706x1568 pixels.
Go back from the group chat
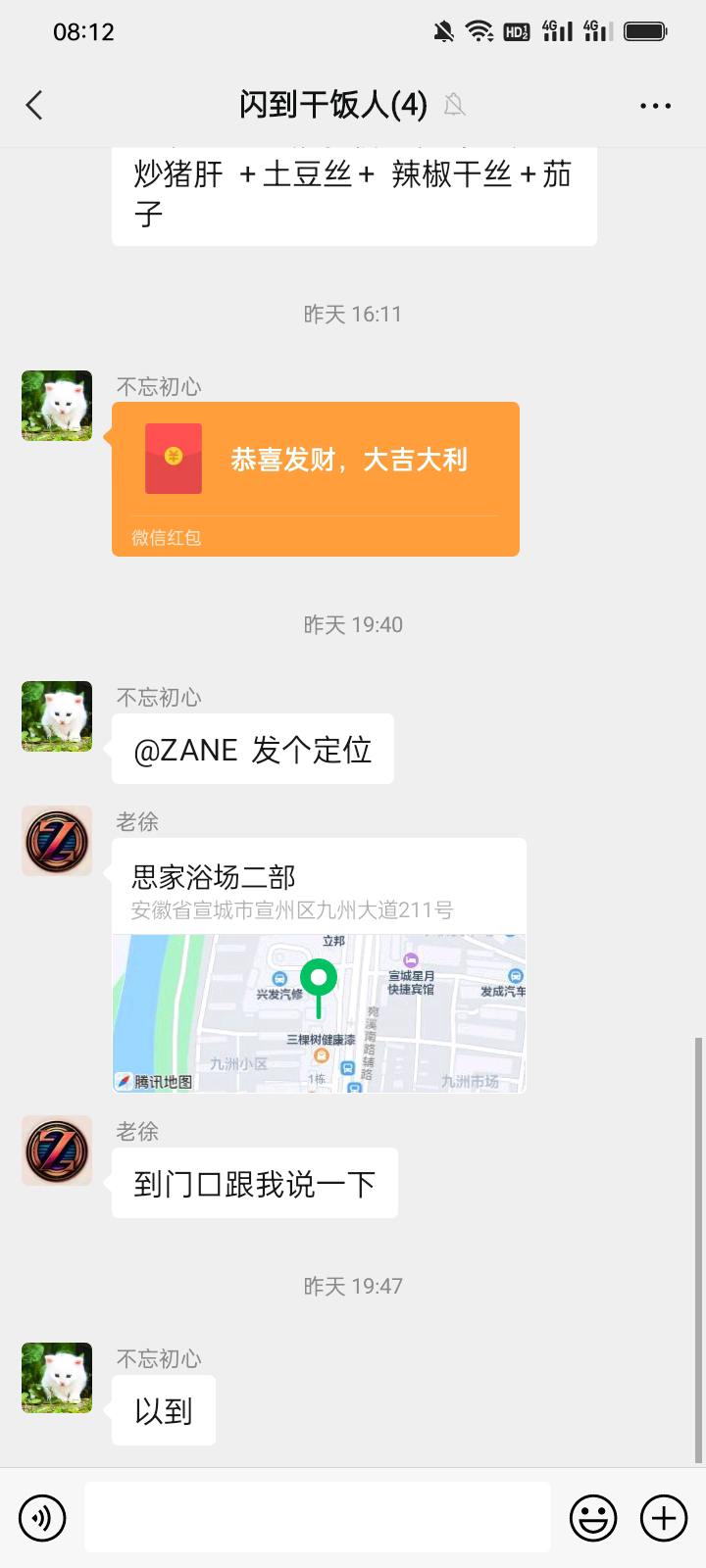[35, 105]
